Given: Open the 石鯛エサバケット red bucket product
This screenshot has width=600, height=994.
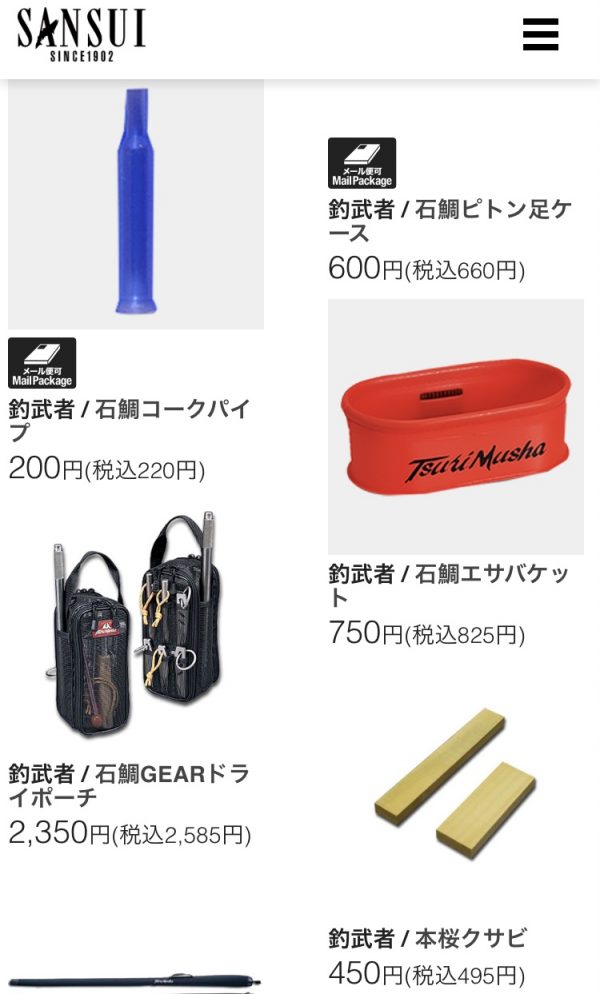Looking at the screenshot, I should pos(456,427).
